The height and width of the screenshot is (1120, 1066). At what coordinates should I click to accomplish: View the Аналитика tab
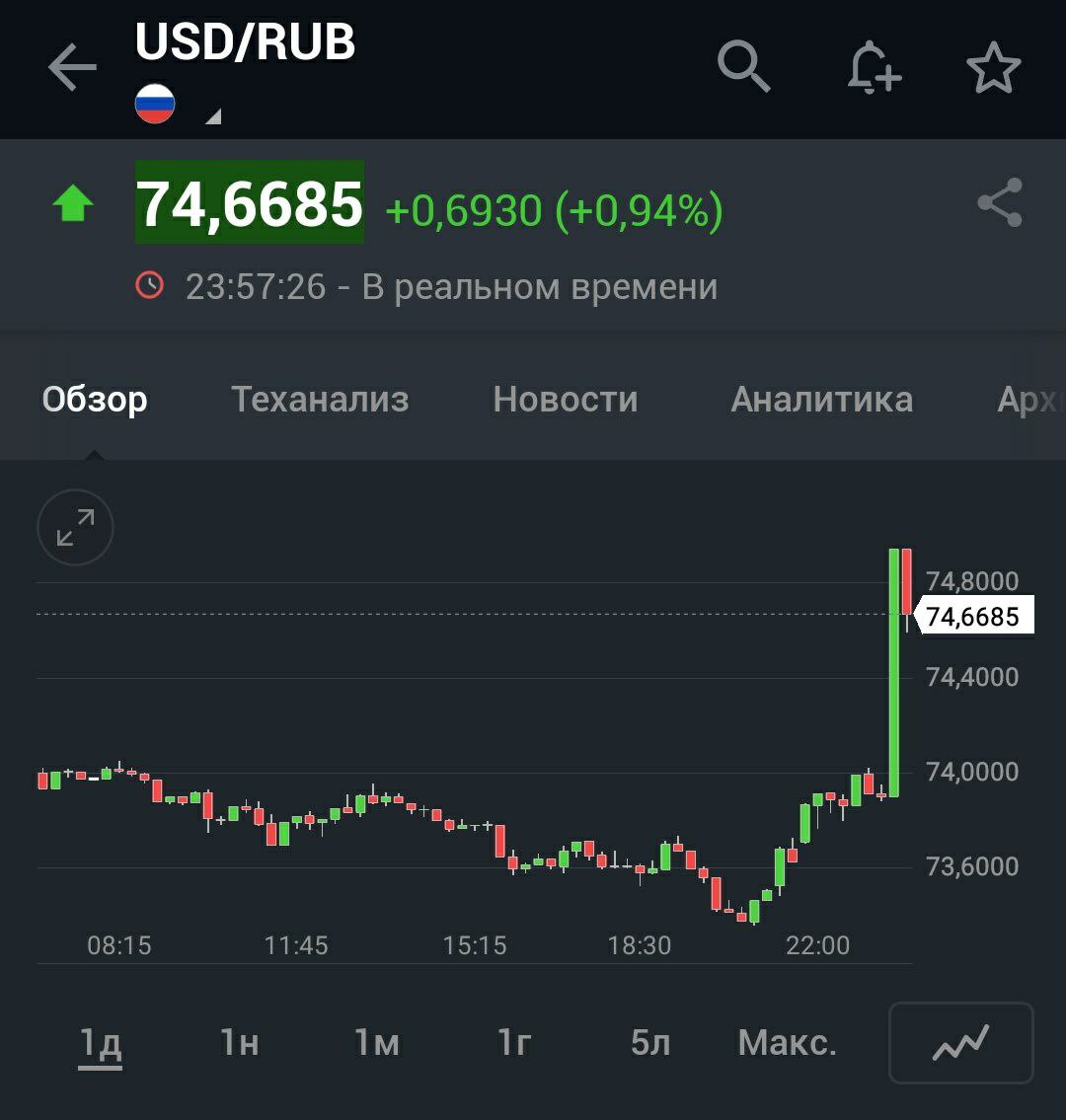coord(821,400)
